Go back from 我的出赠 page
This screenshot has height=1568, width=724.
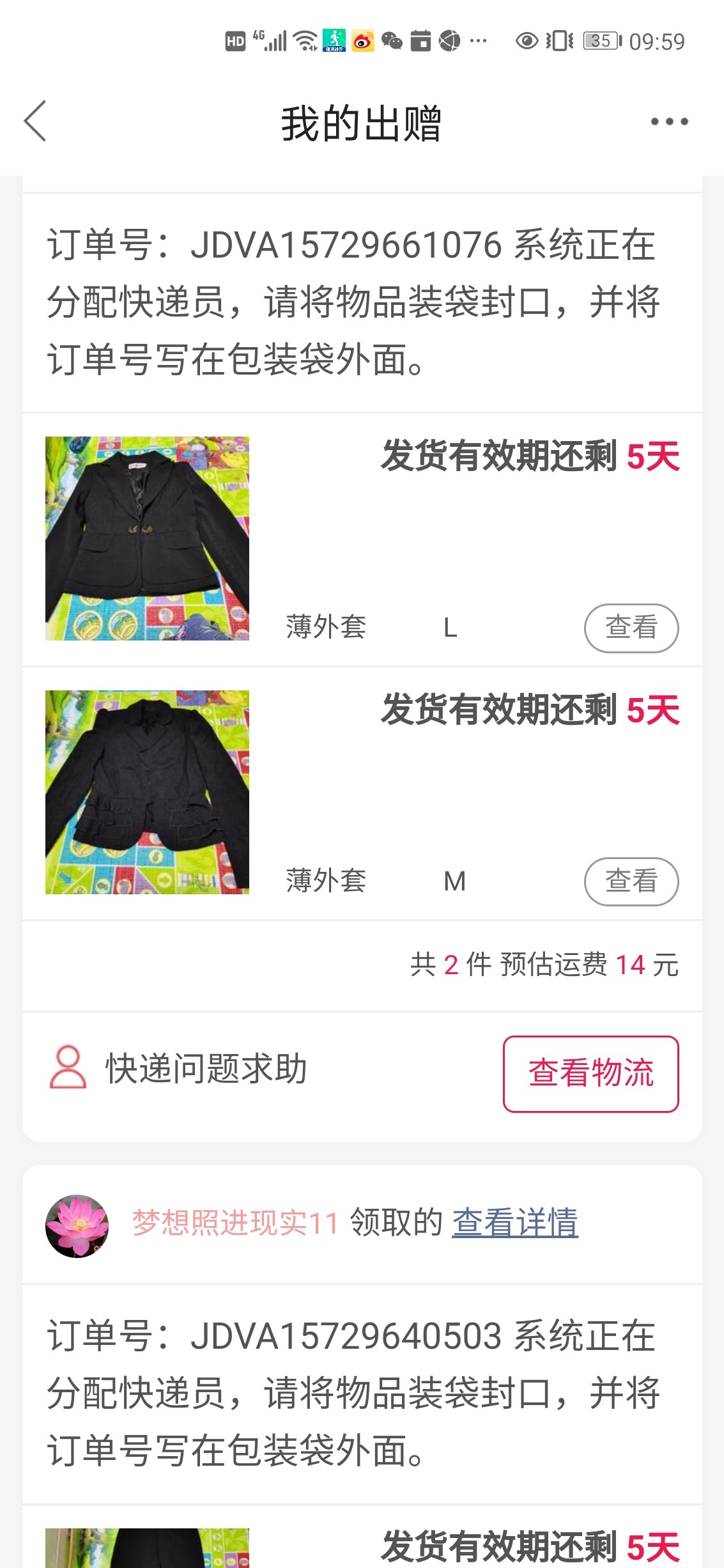point(35,121)
